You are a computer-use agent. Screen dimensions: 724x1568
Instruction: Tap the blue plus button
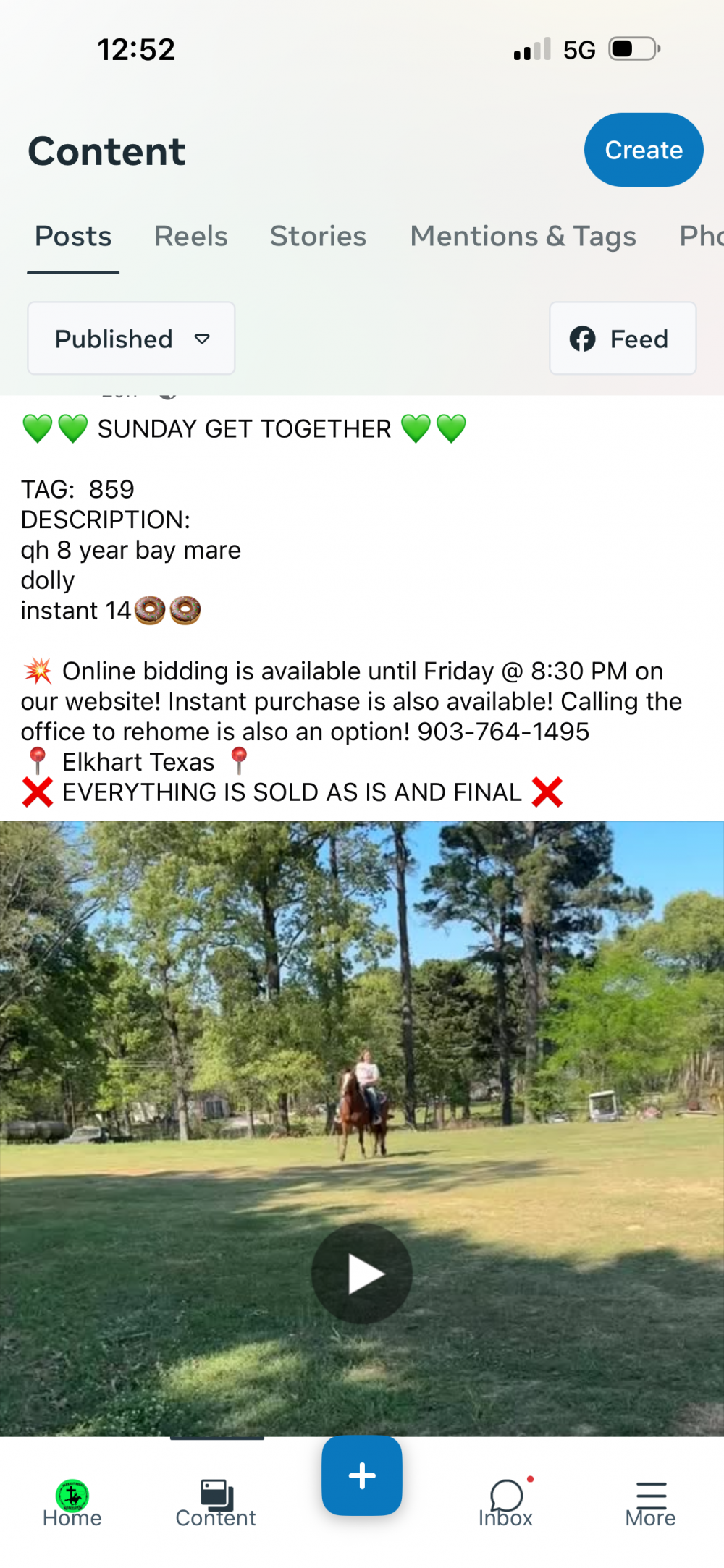pyautogui.click(x=362, y=1475)
